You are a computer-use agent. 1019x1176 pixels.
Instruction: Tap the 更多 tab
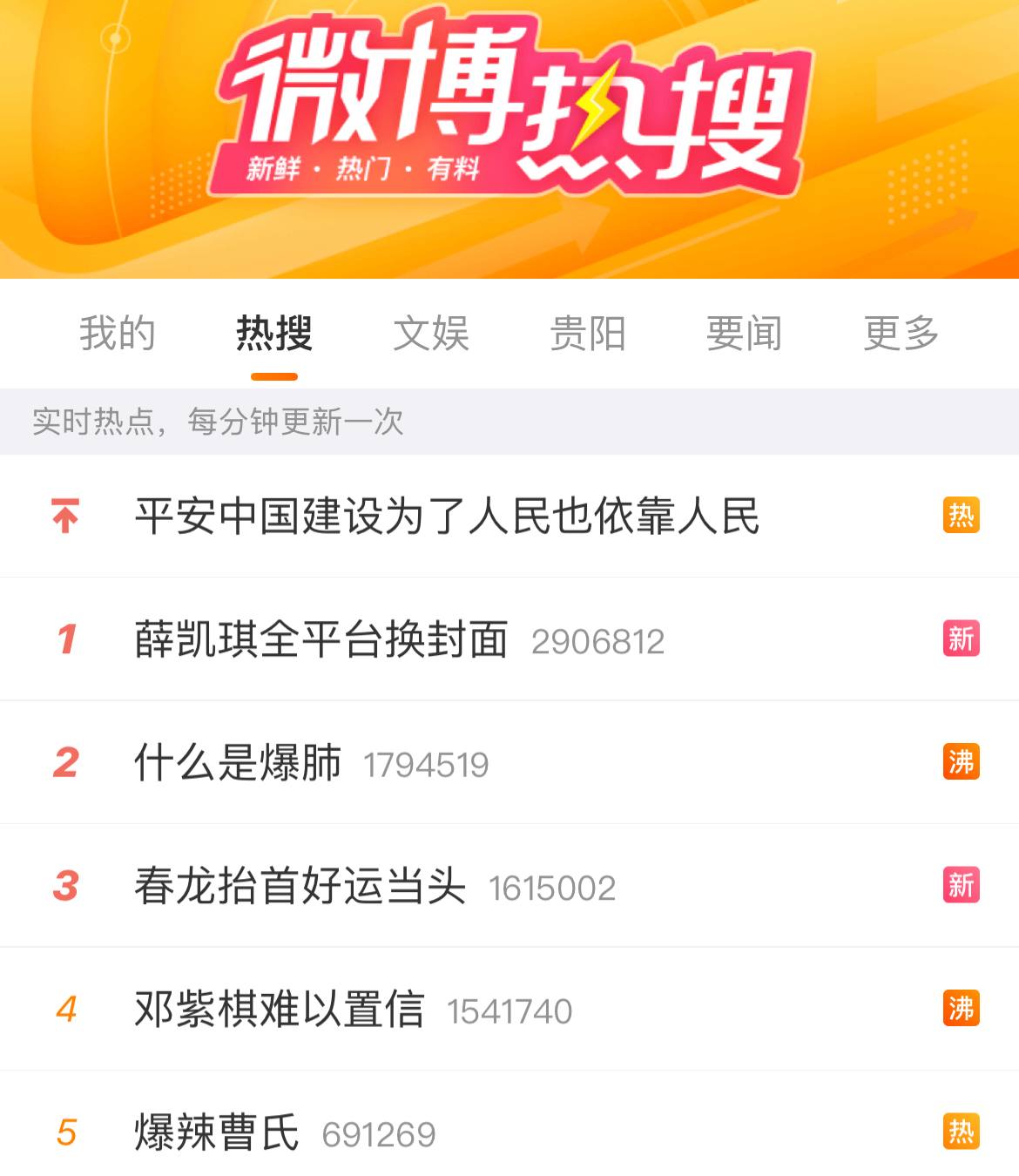pos(901,335)
